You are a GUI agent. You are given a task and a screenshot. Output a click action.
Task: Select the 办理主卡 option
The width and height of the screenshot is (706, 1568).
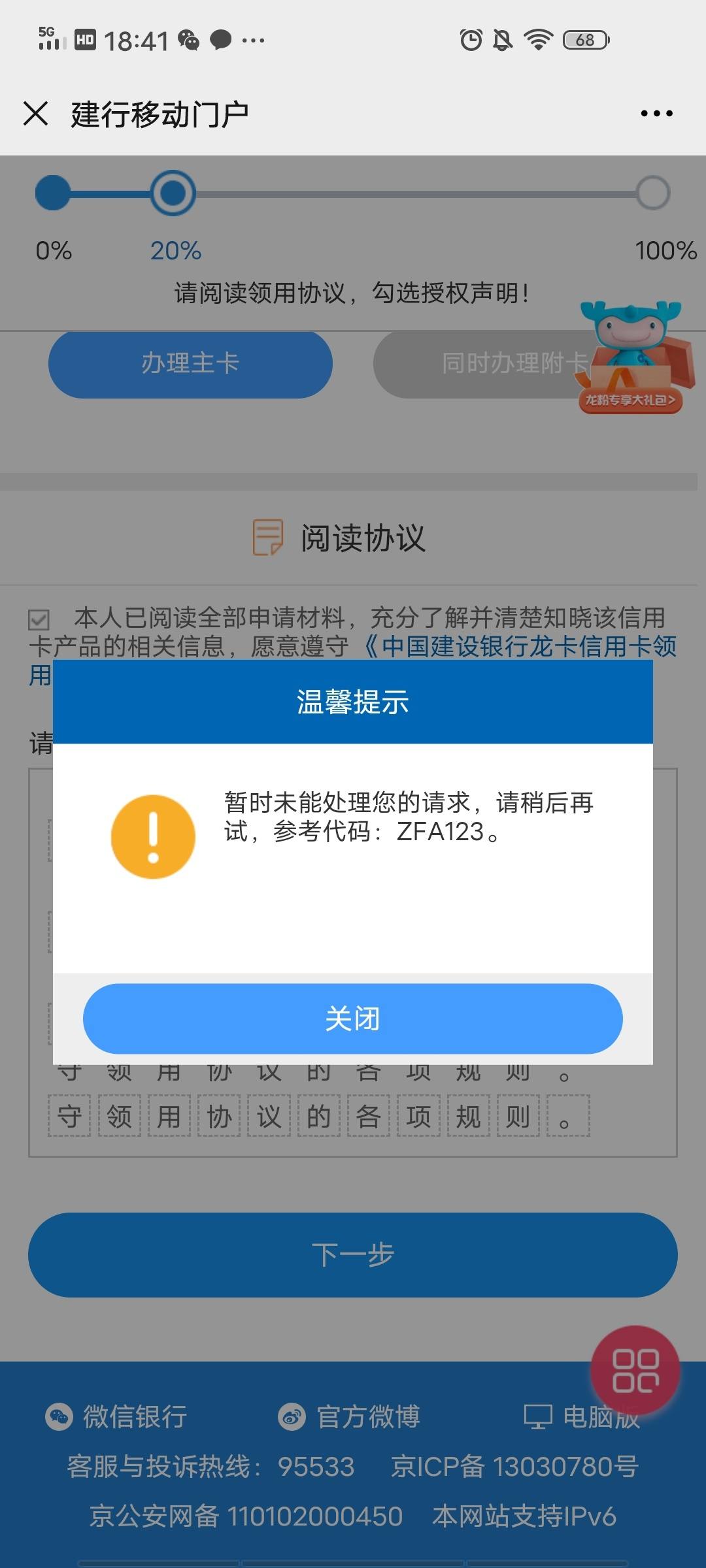point(190,364)
